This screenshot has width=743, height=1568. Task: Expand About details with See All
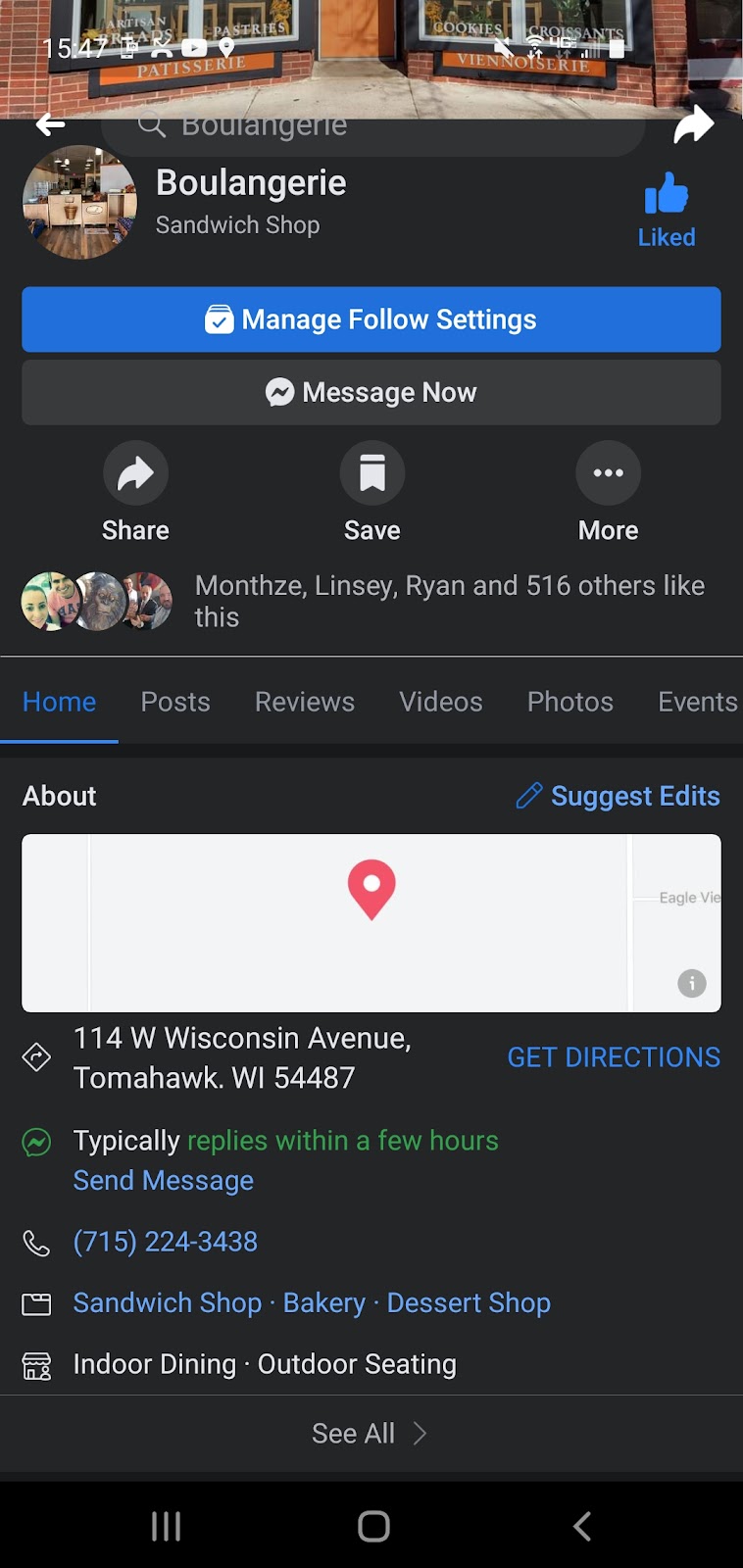click(x=370, y=1434)
